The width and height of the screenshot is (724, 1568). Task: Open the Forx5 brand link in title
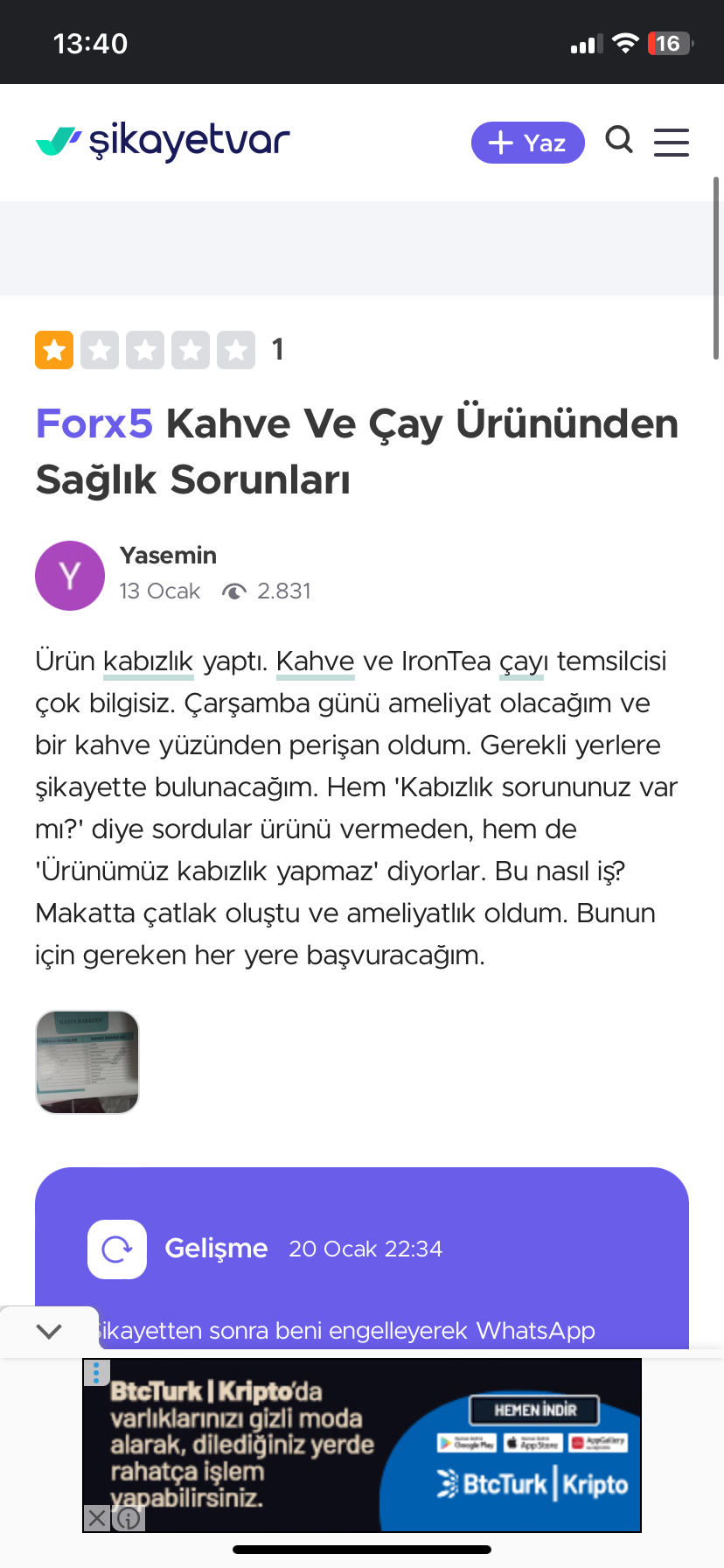pos(94,423)
